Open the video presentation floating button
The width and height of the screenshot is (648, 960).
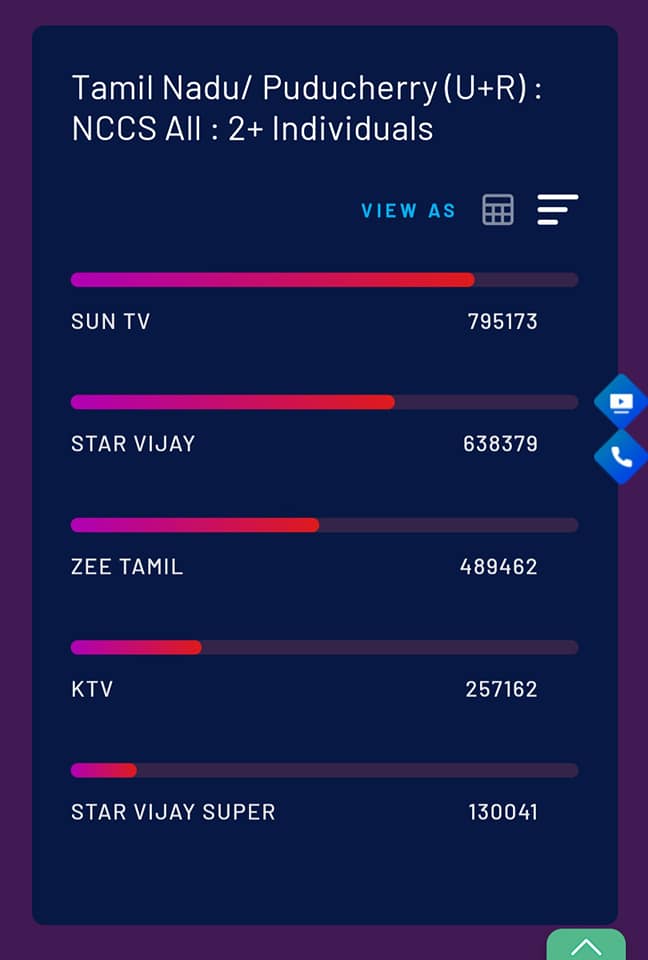coord(621,402)
